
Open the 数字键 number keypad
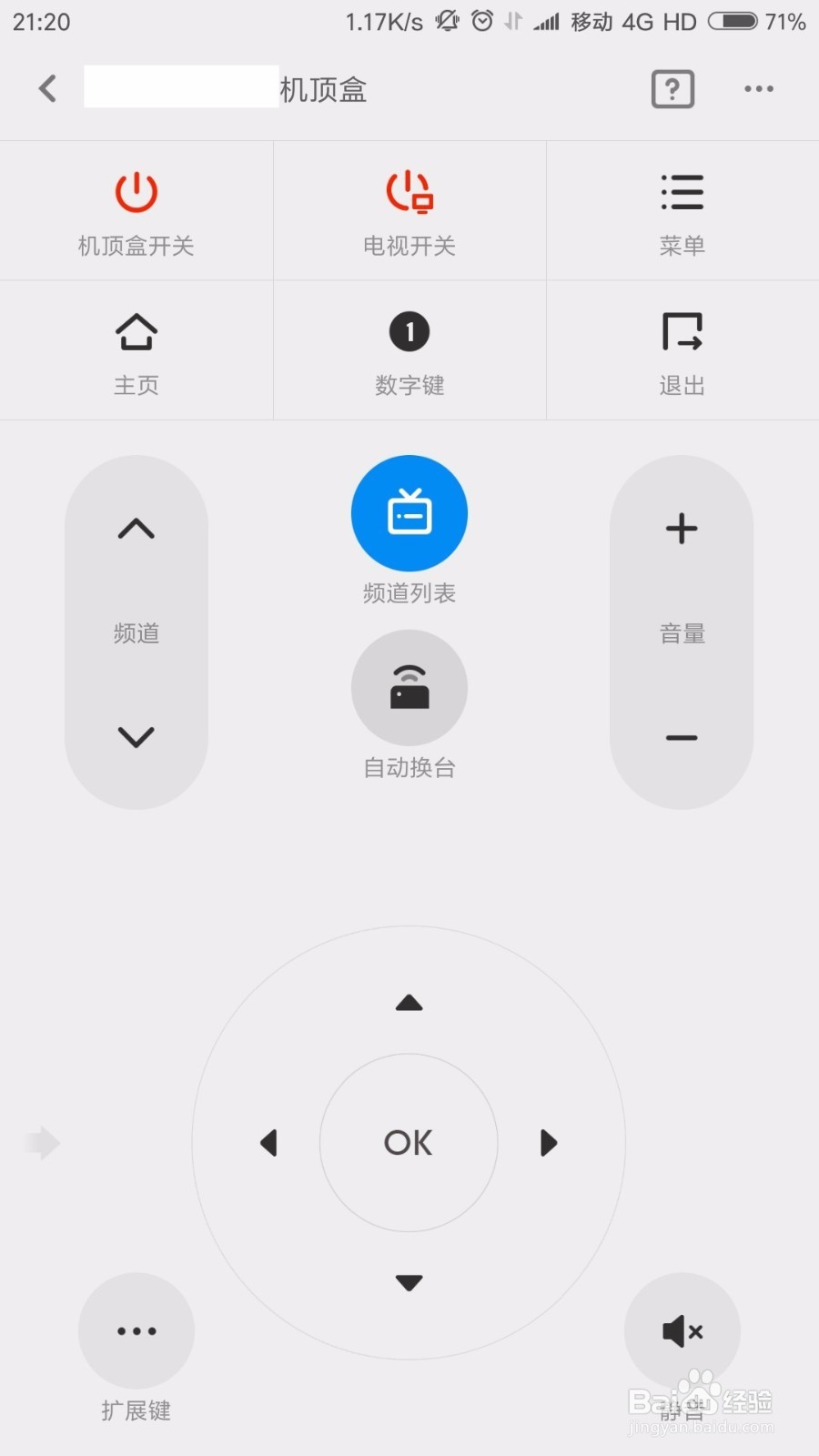coord(409,351)
